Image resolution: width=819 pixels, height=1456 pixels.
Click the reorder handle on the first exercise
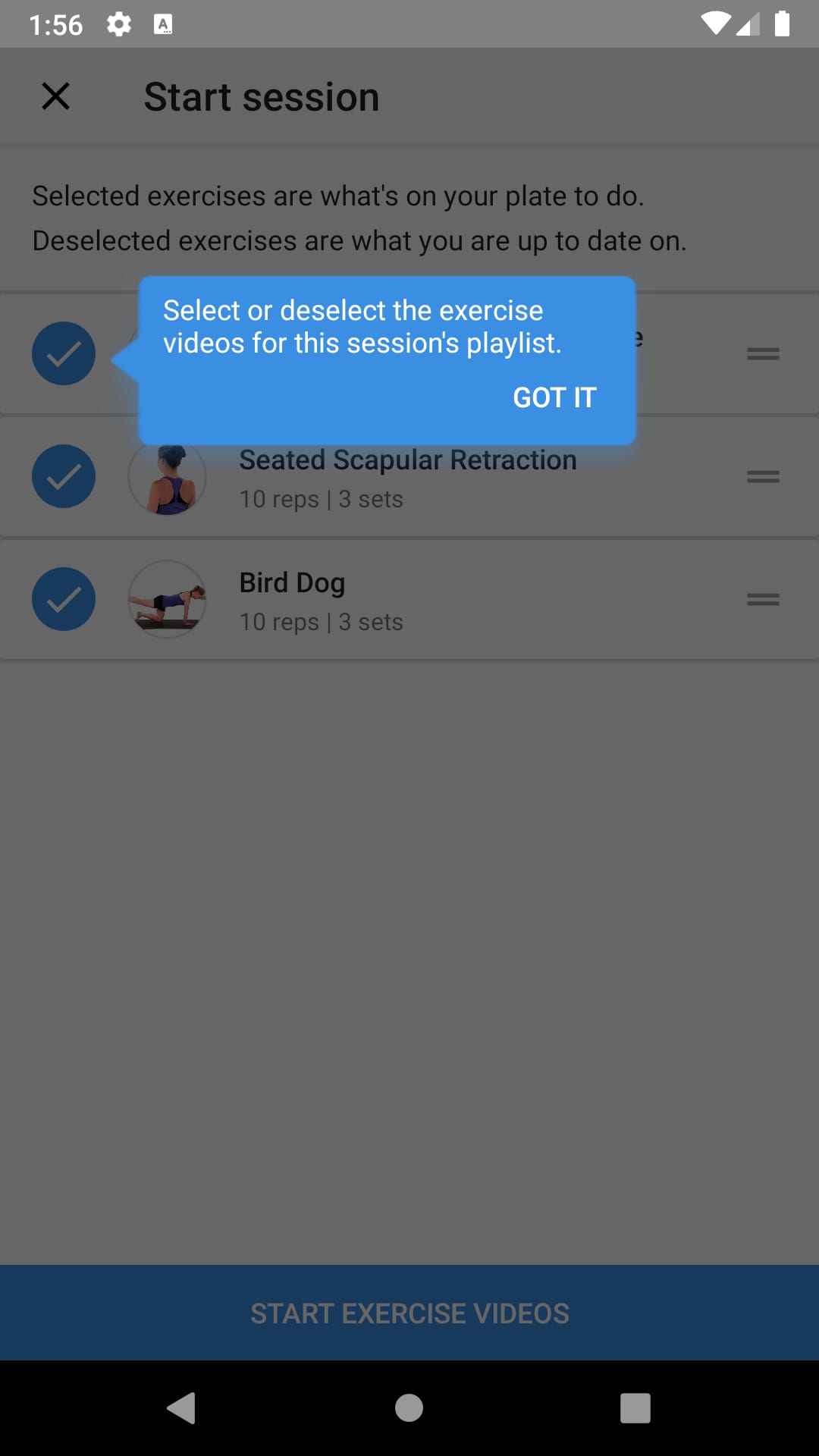click(763, 353)
